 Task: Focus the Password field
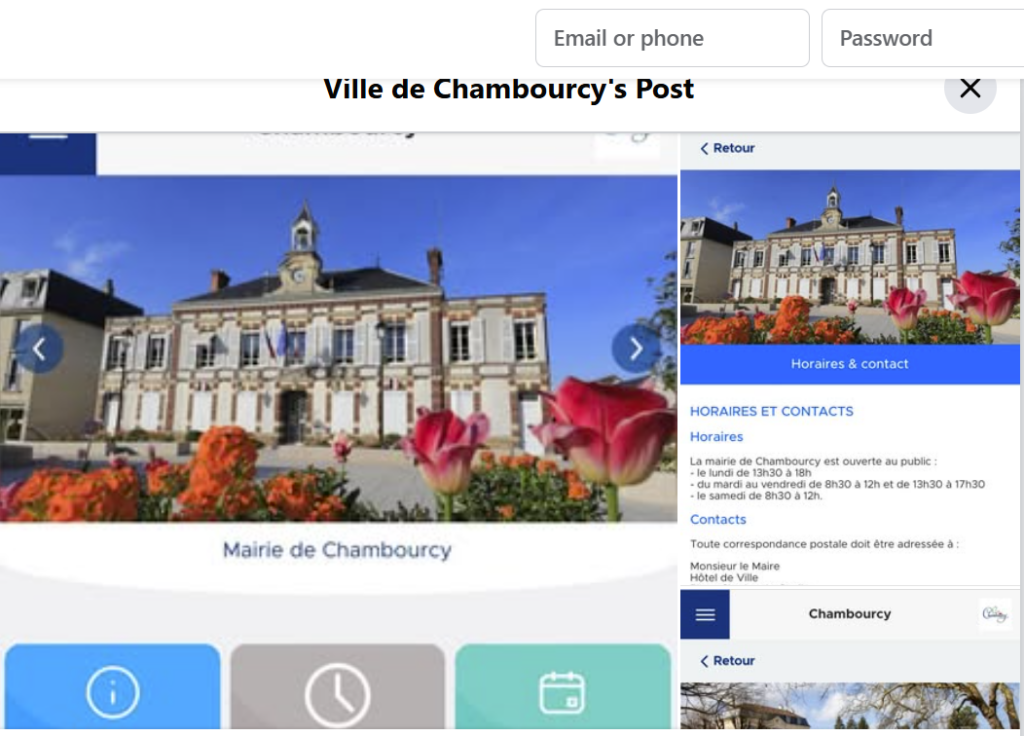[922, 38]
